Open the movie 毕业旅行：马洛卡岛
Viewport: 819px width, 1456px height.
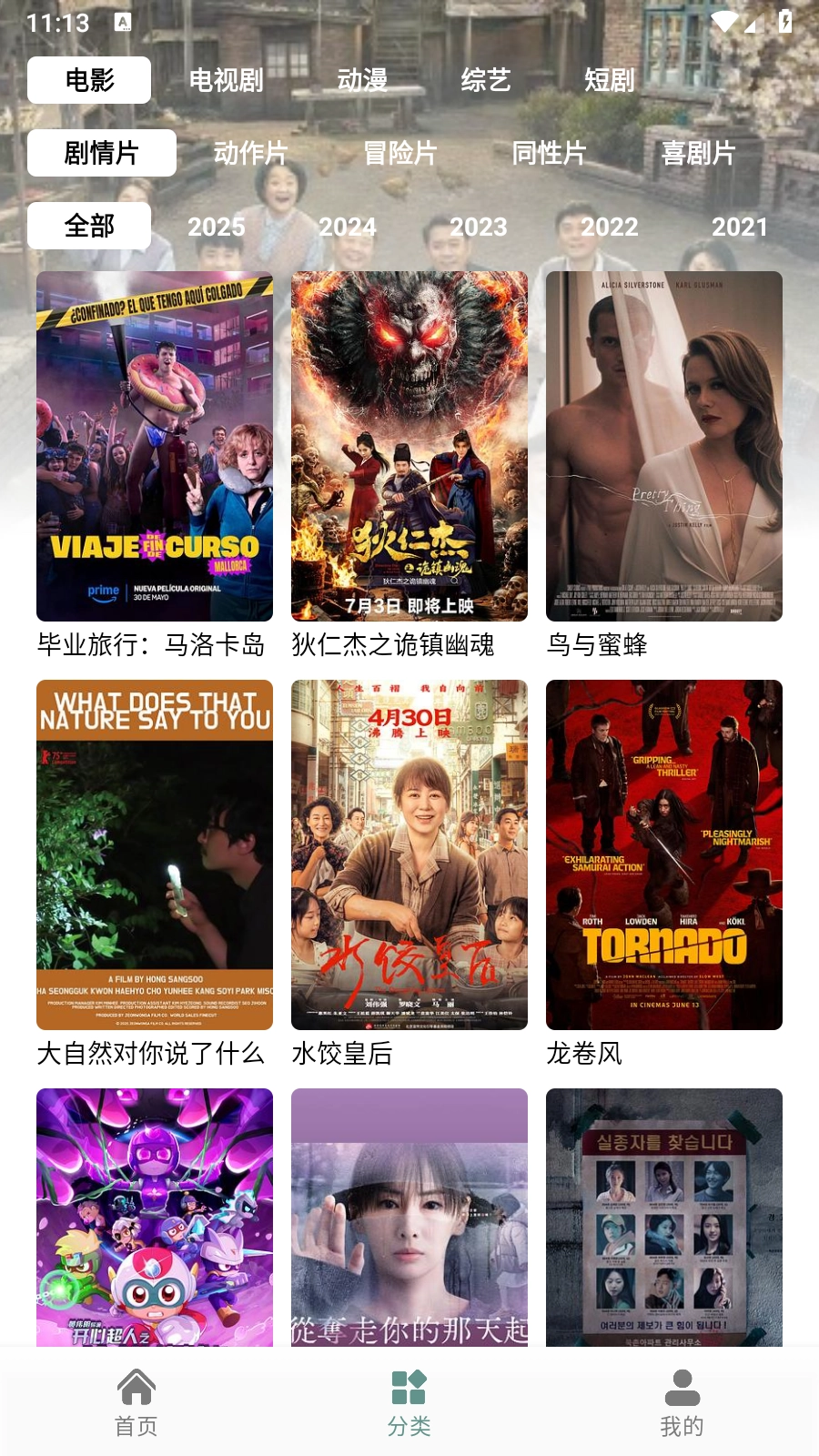click(x=155, y=447)
